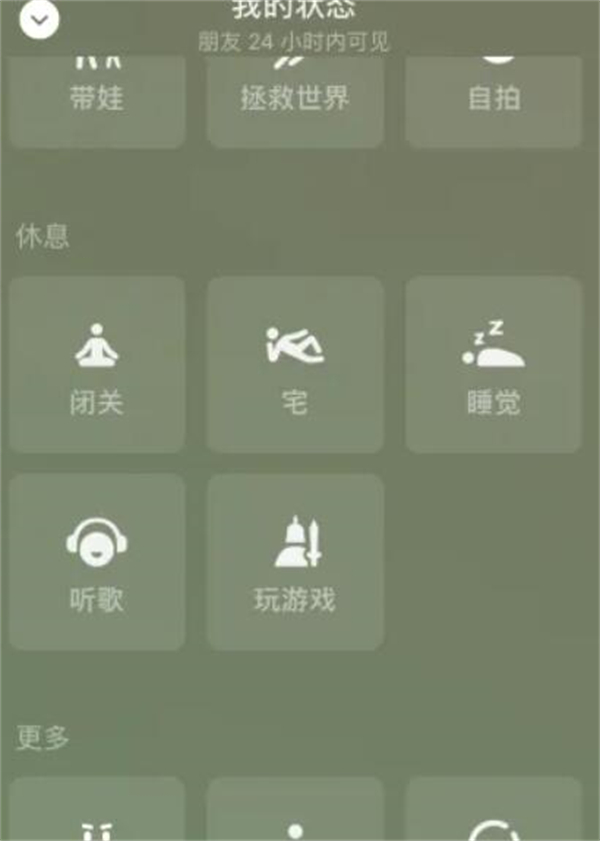Choose the 拯救世界 status

[295, 98]
